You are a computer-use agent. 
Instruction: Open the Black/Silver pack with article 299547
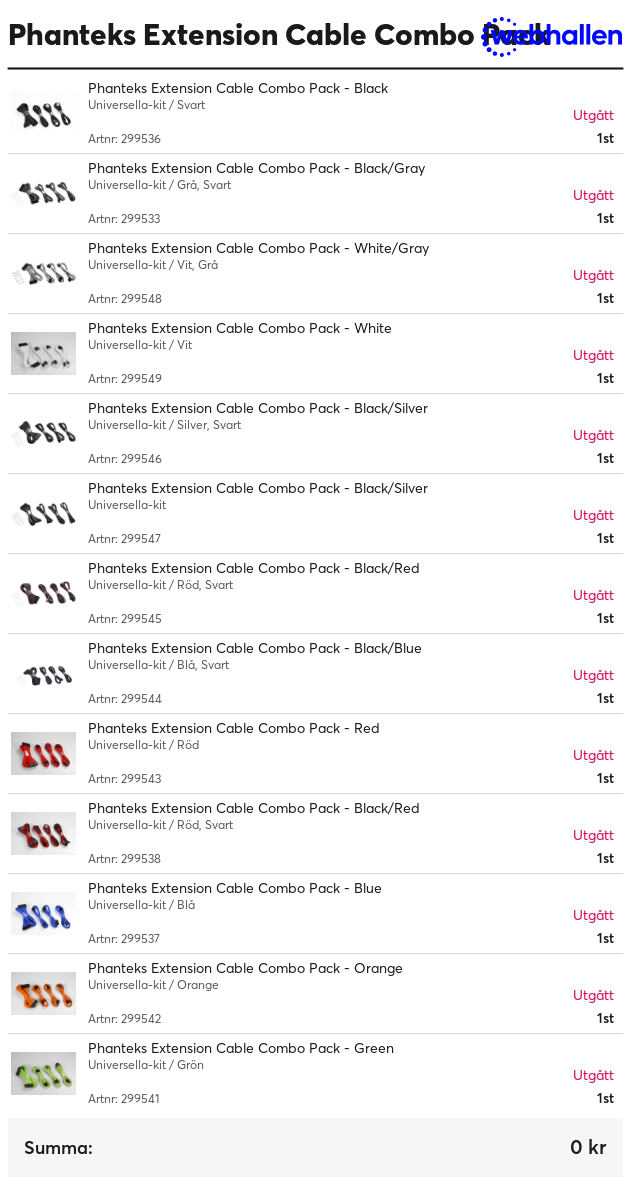(x=257, y=489)
